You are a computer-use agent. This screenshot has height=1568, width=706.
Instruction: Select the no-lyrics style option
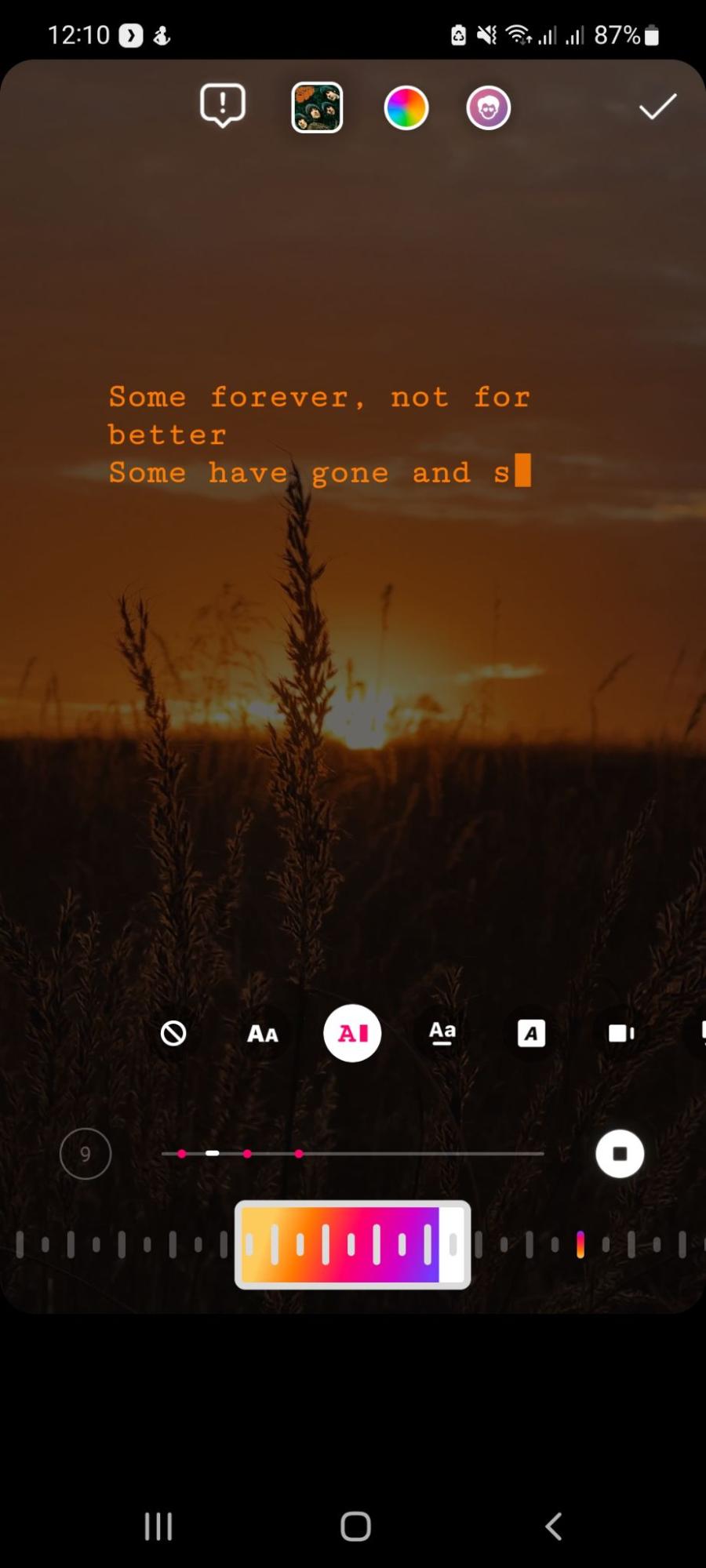pyautogui.click(x=173, y=1033)
